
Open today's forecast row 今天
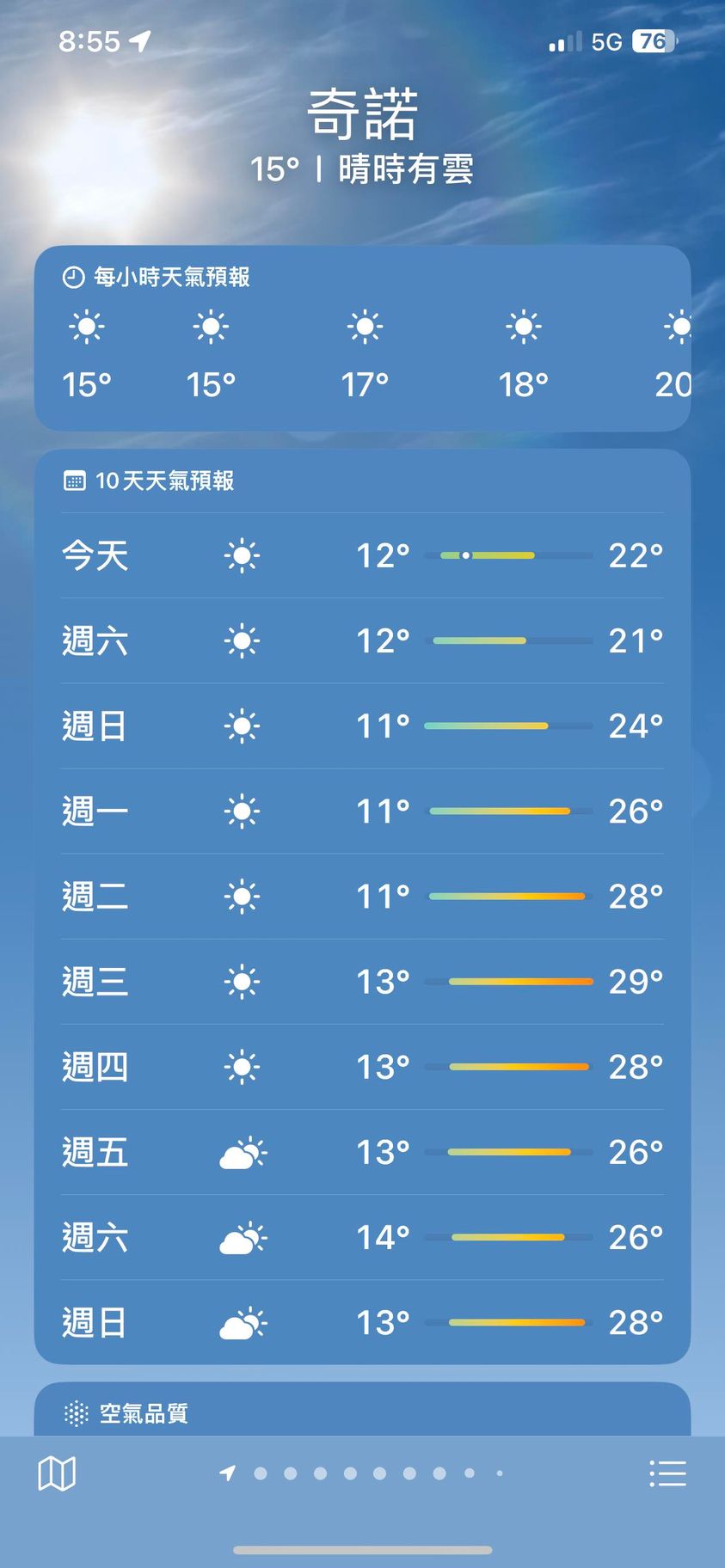[x=362, y=555]
